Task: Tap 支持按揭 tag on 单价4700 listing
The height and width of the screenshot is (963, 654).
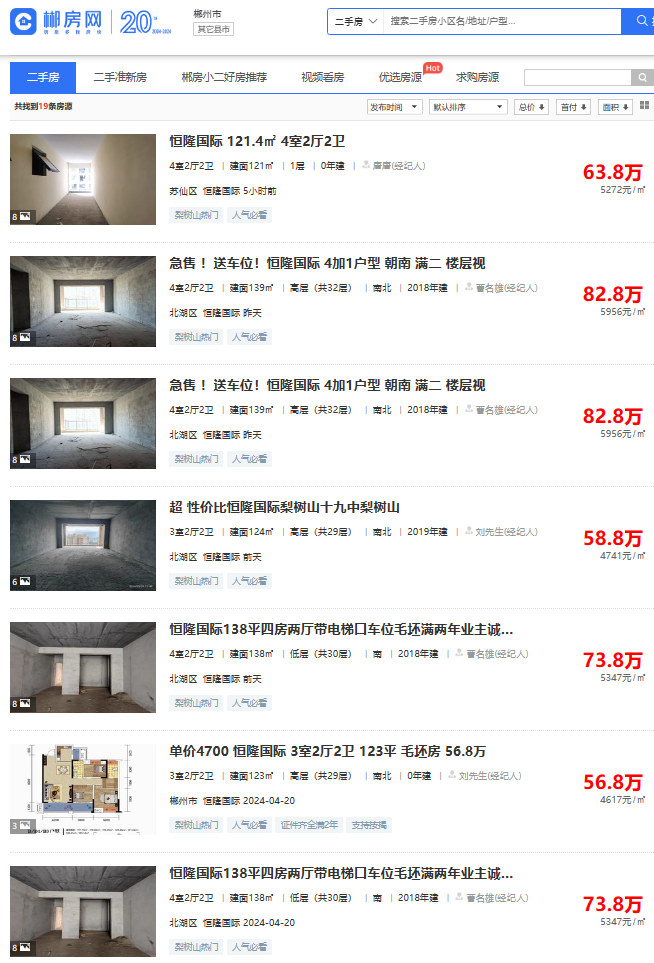Action: pos(368,825)
